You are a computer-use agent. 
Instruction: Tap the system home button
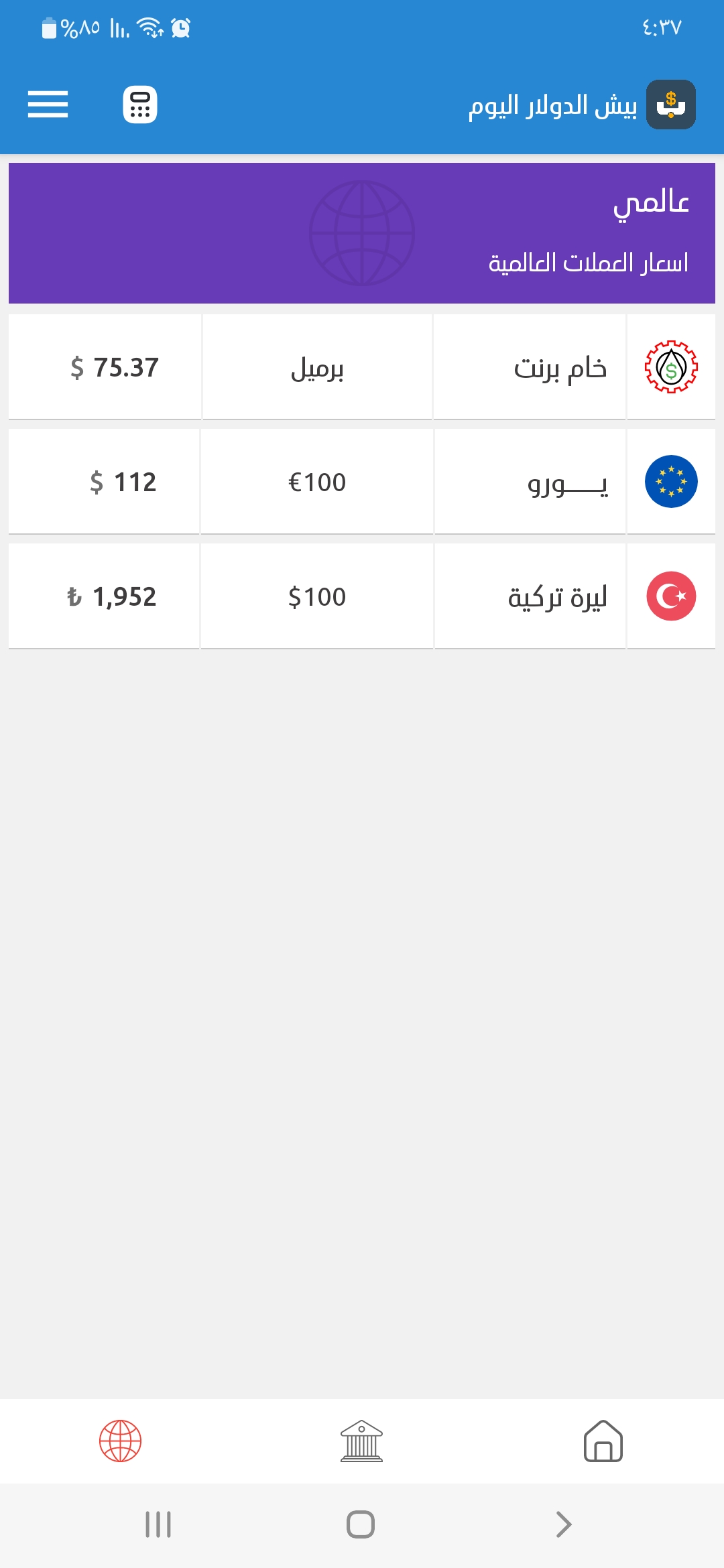coord(361,1524)
